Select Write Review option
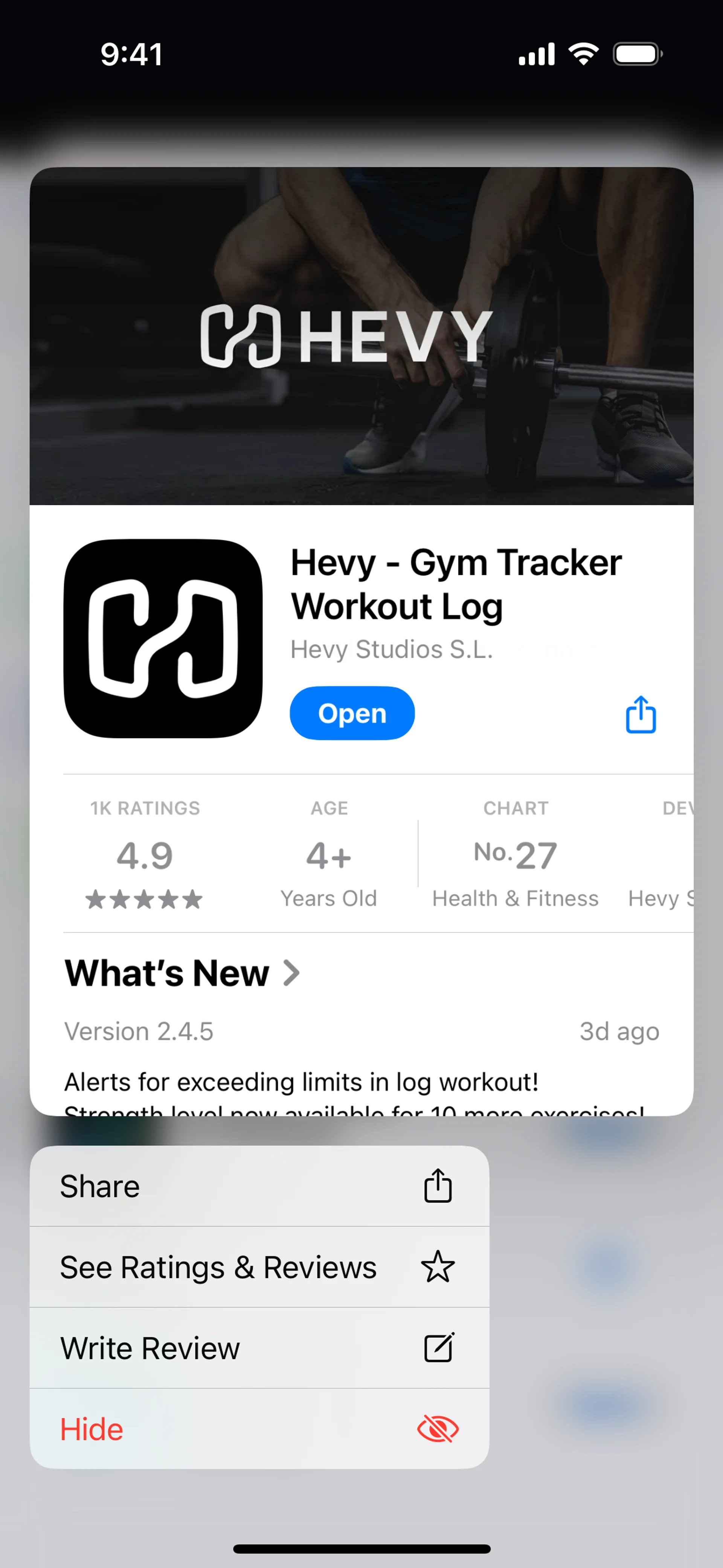The width and height of the screenshot is (723, 1568). coord(259,1348)
